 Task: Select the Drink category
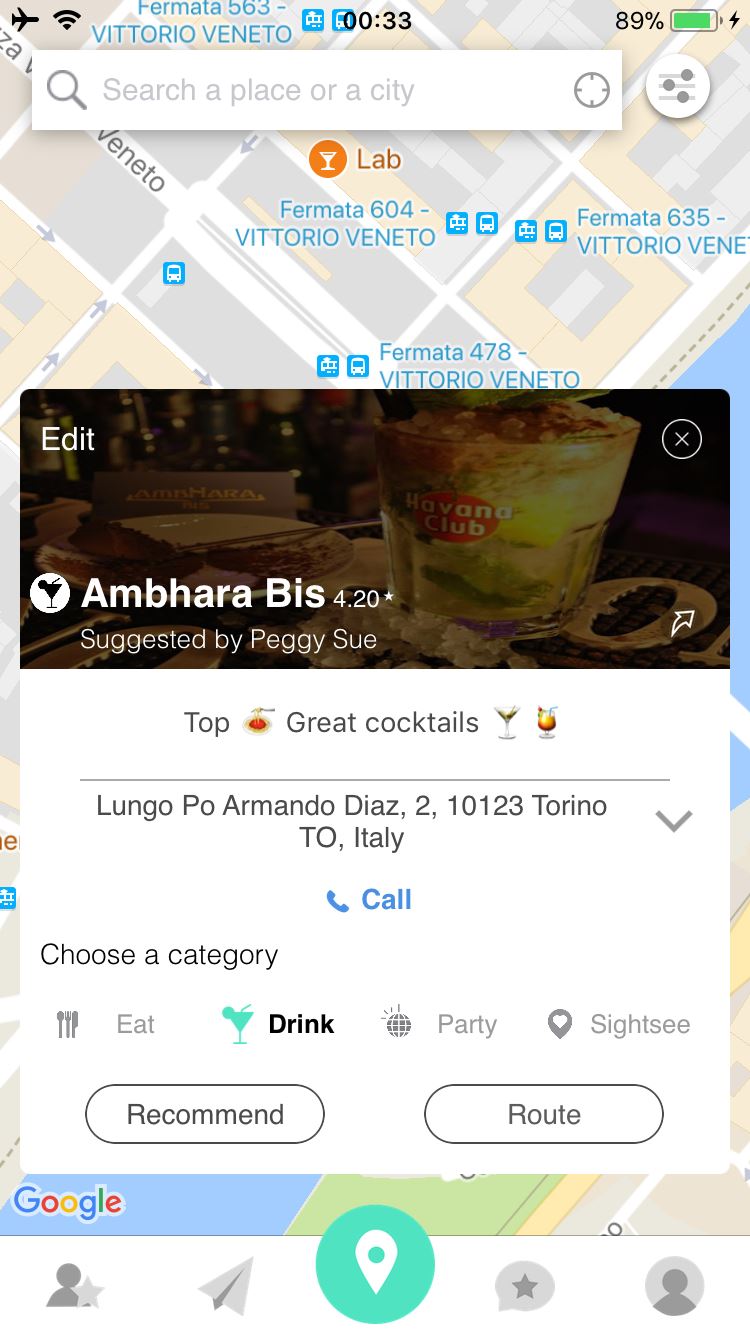pyautogui.click(x=277, y=1024)
